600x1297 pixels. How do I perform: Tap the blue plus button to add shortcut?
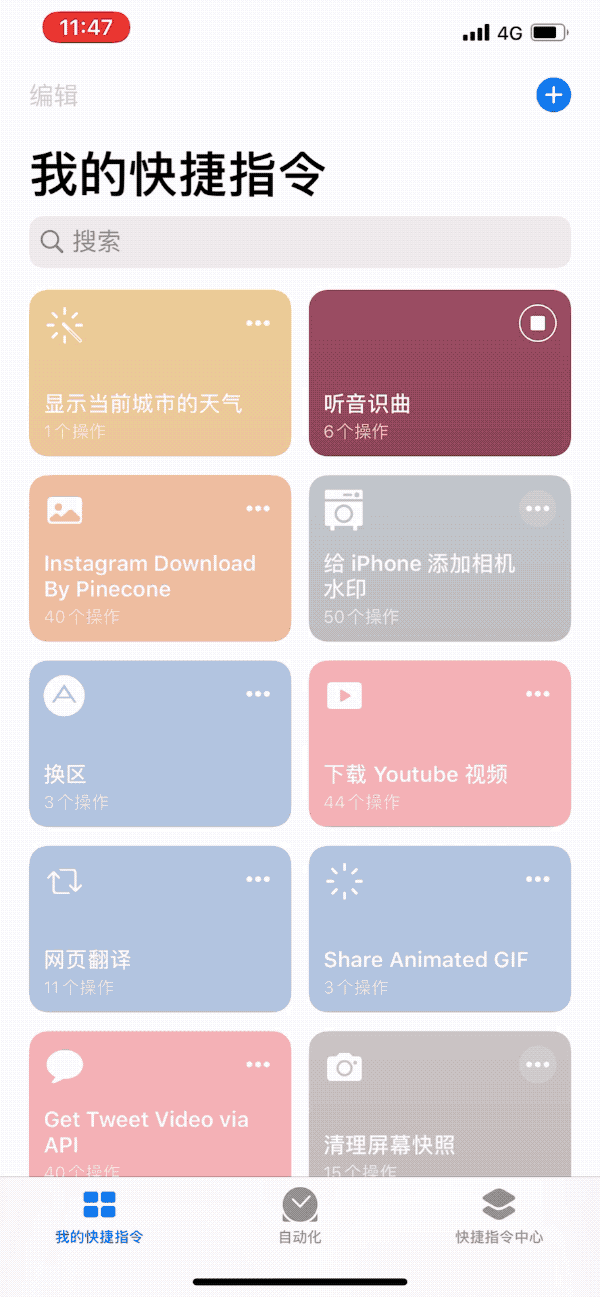[x=553, y=95]
